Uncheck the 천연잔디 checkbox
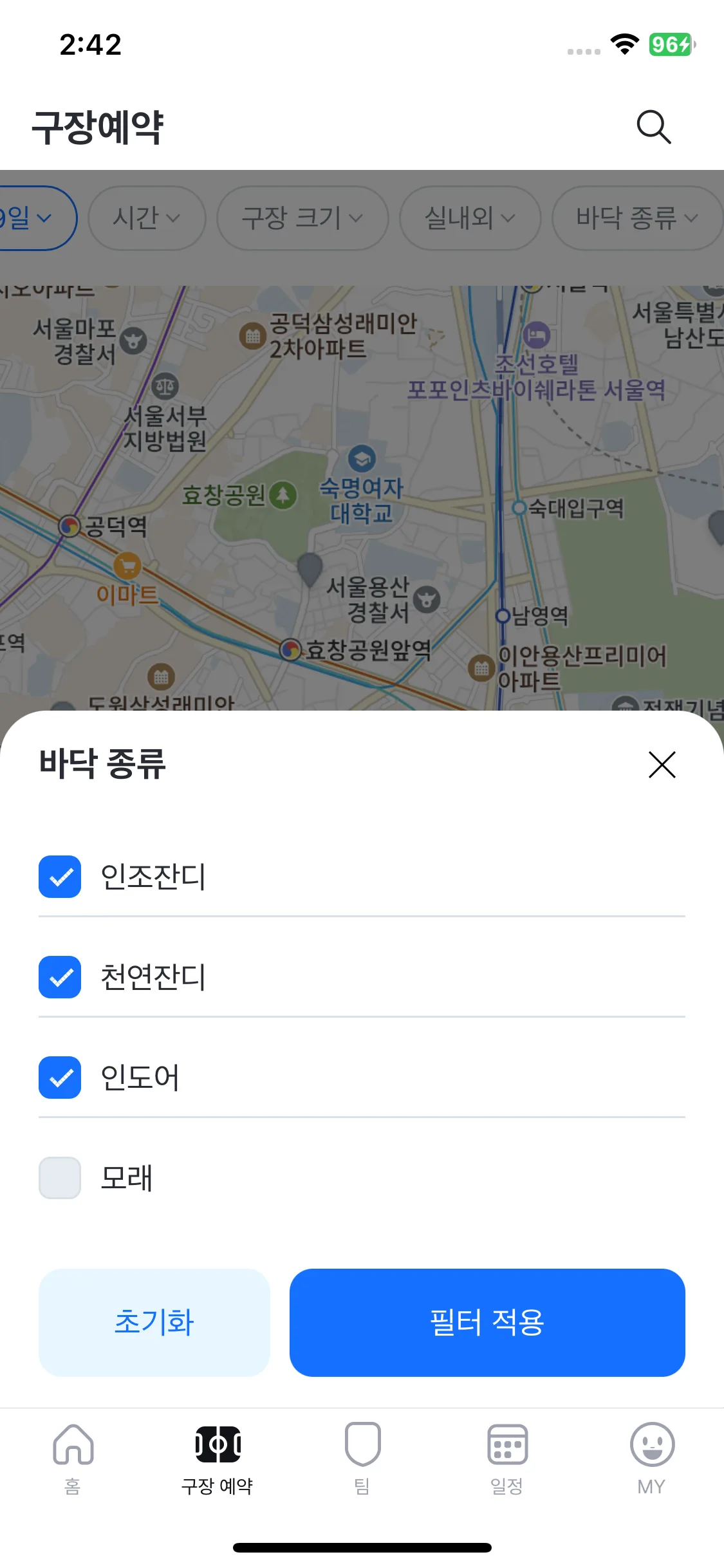This screenshot has height=1568, width=724. pos(60,978)
